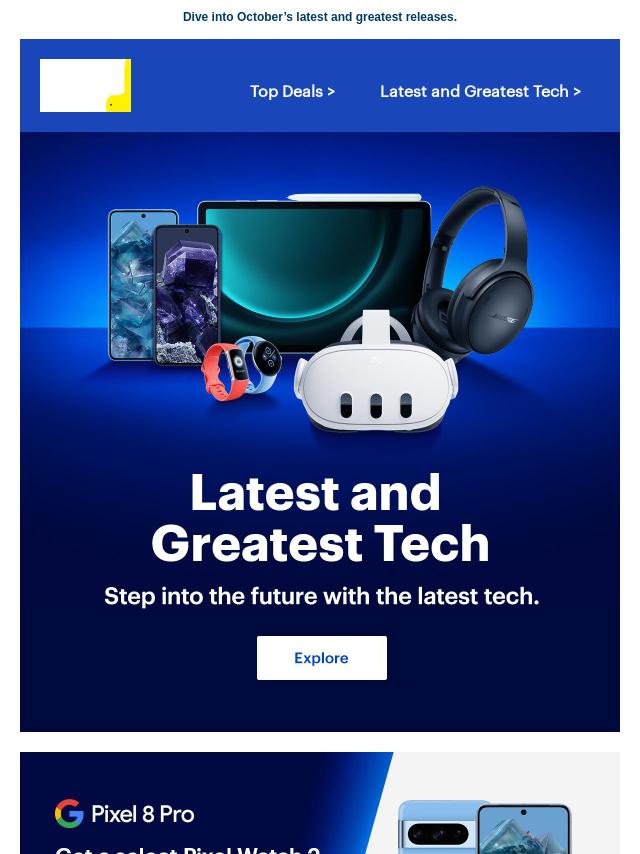Open the Pixel 8 Pro promo banner
The image size is (640, 854).
coord(320,810)
